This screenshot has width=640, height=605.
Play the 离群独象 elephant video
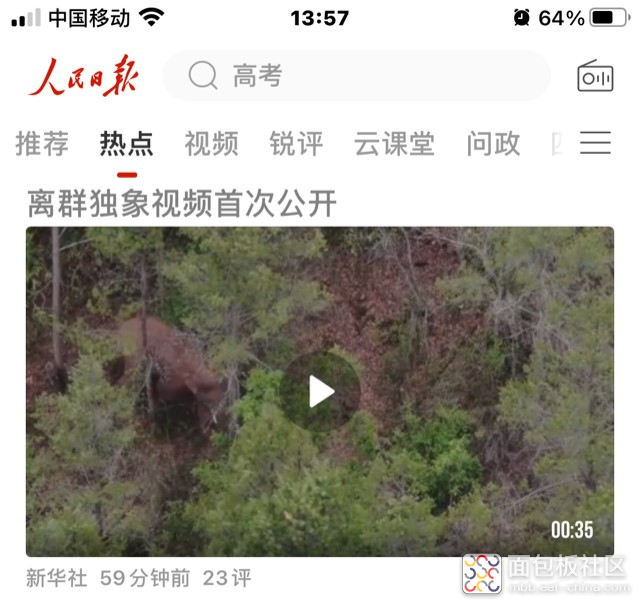tap(320, 391)
